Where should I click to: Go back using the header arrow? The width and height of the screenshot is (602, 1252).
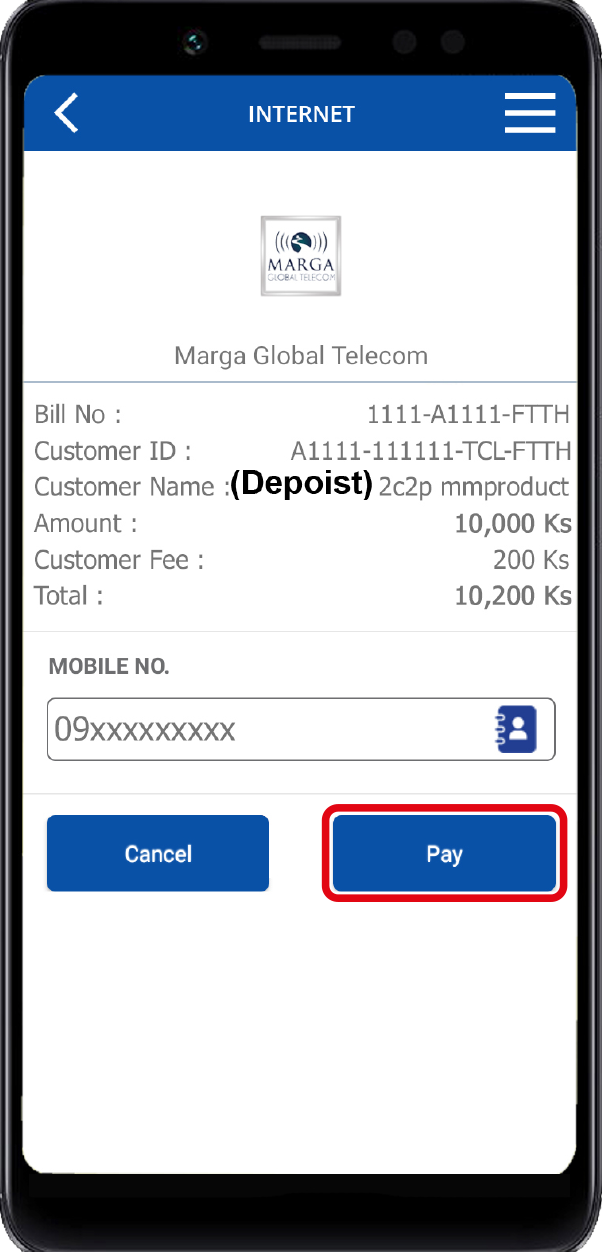coord(66,113)
